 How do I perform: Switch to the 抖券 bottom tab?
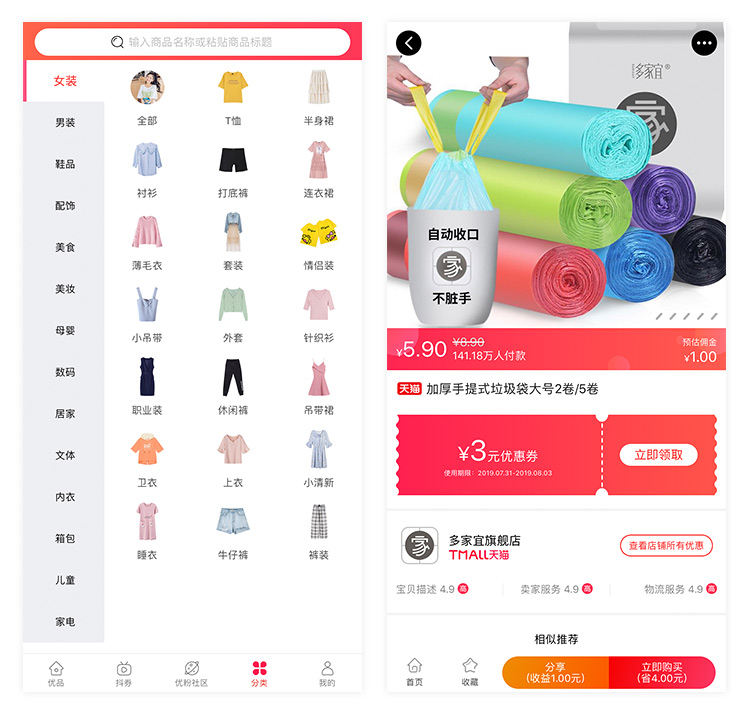[124, 673]
